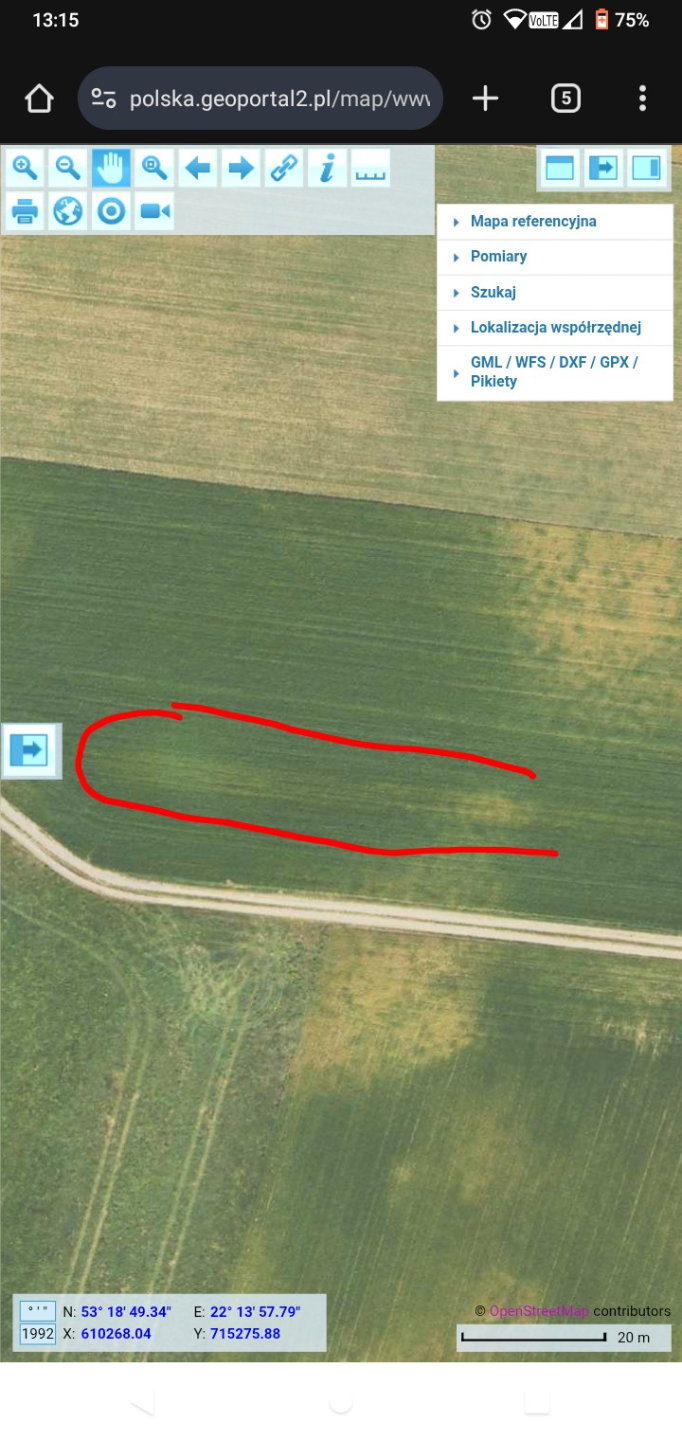Expand GML / WFS / DXF / GPX / Pikiety
The width and height of the screenshot is (682, 1440).
(553, 371)
